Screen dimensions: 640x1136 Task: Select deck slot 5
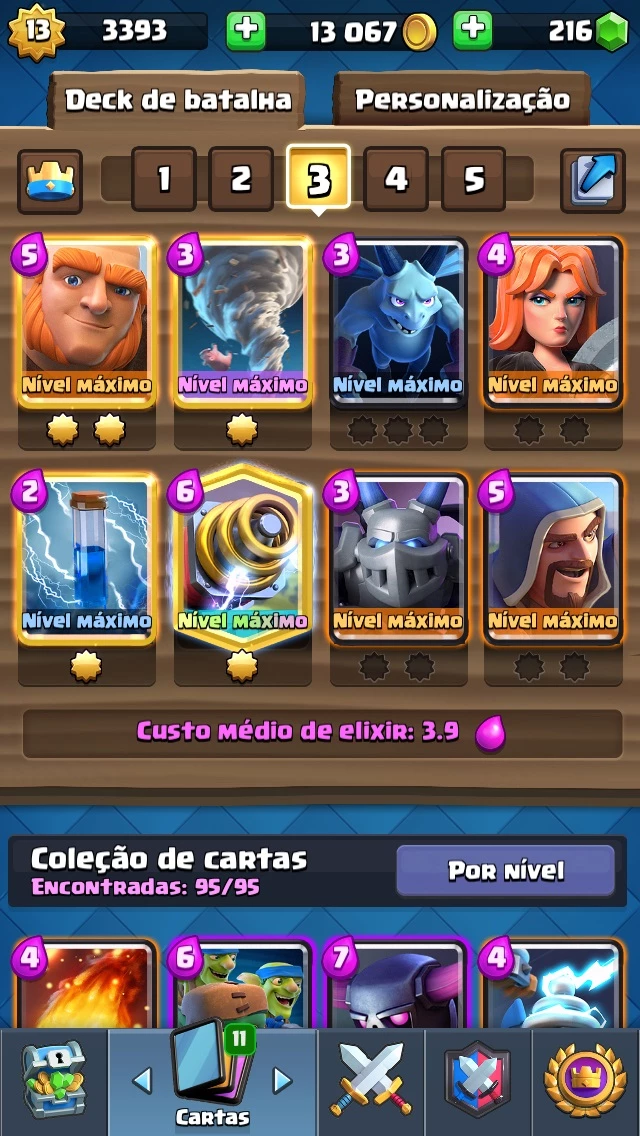pyautogui.click(x=473, y=179)
